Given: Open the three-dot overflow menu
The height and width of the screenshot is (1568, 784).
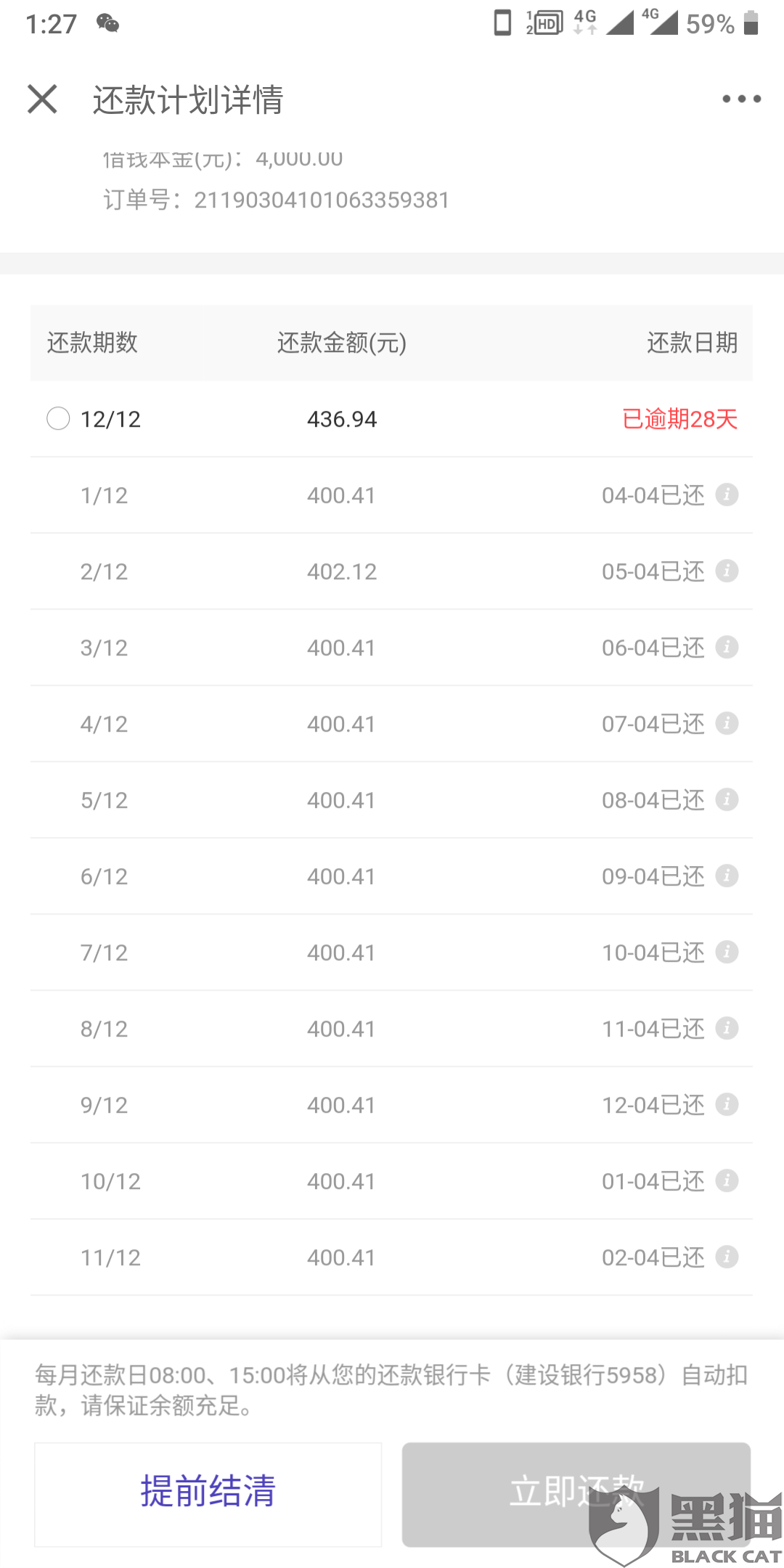Looking at the screenshot, I should 741,99.
